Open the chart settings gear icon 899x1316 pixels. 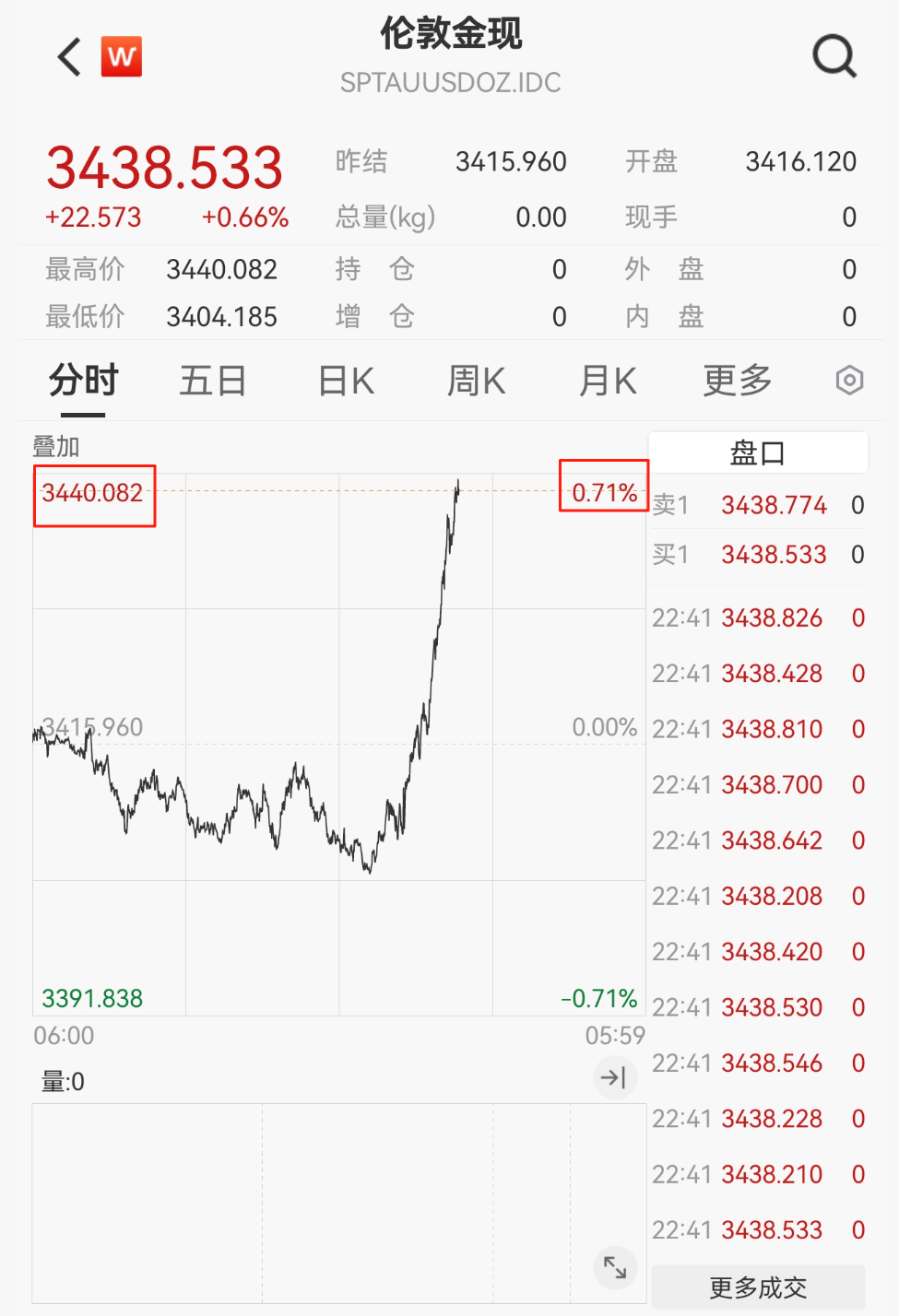848,380
